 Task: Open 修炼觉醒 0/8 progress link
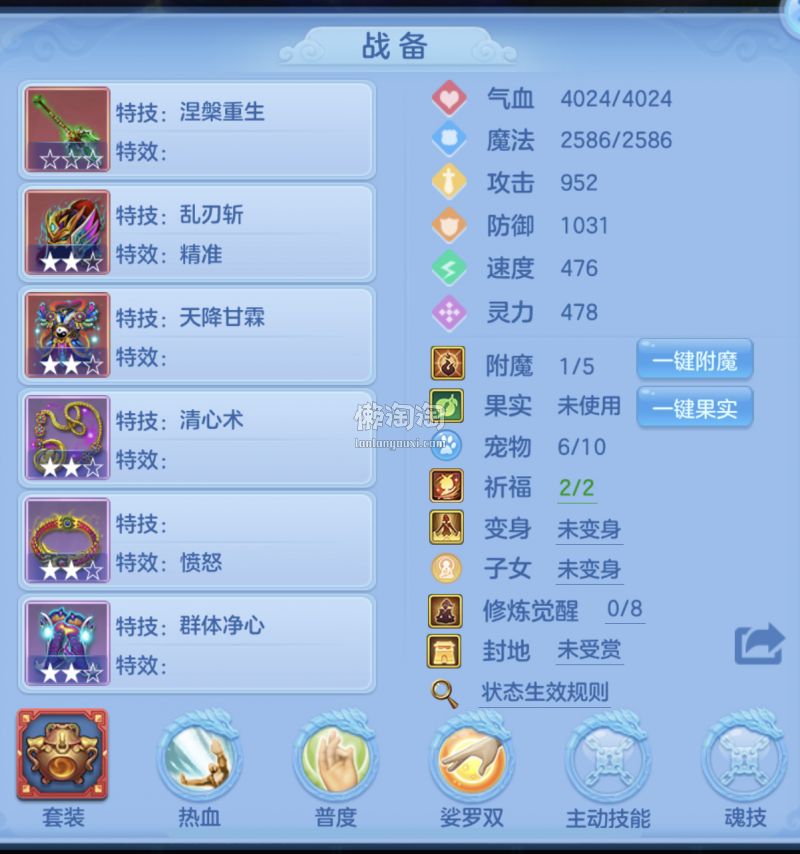point(624,609)
